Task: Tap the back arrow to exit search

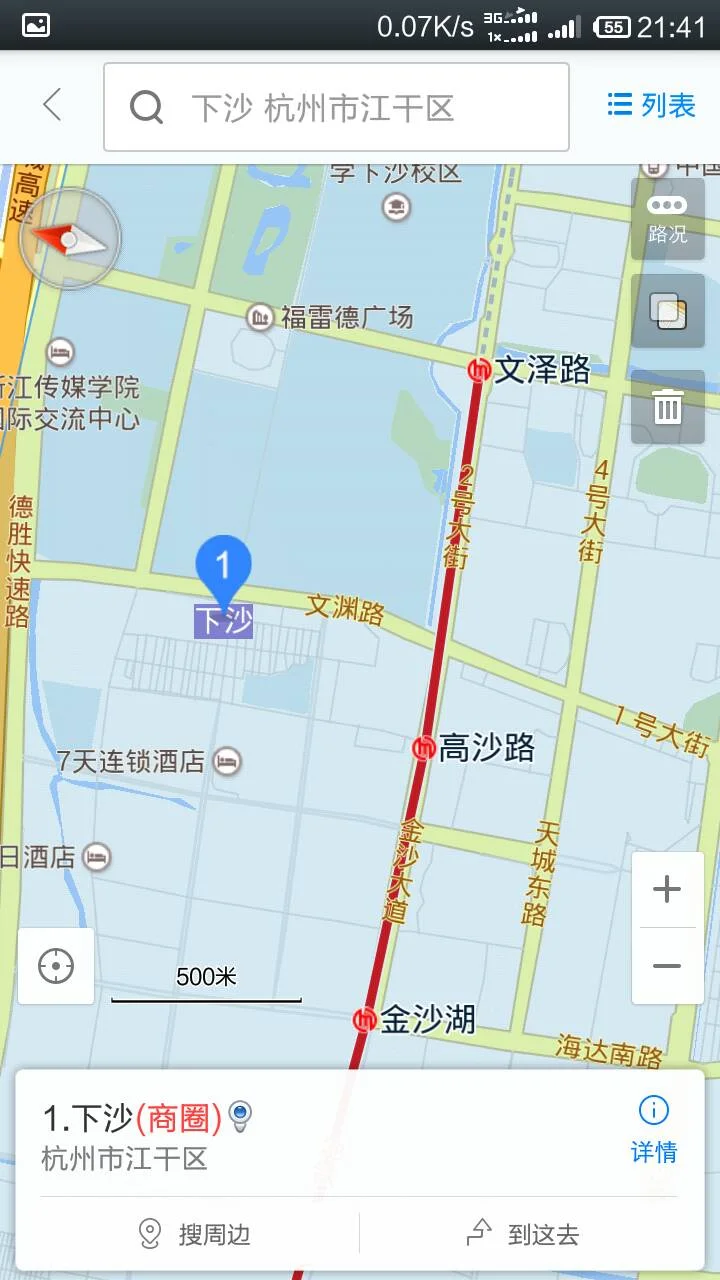Action: [52, 105]
